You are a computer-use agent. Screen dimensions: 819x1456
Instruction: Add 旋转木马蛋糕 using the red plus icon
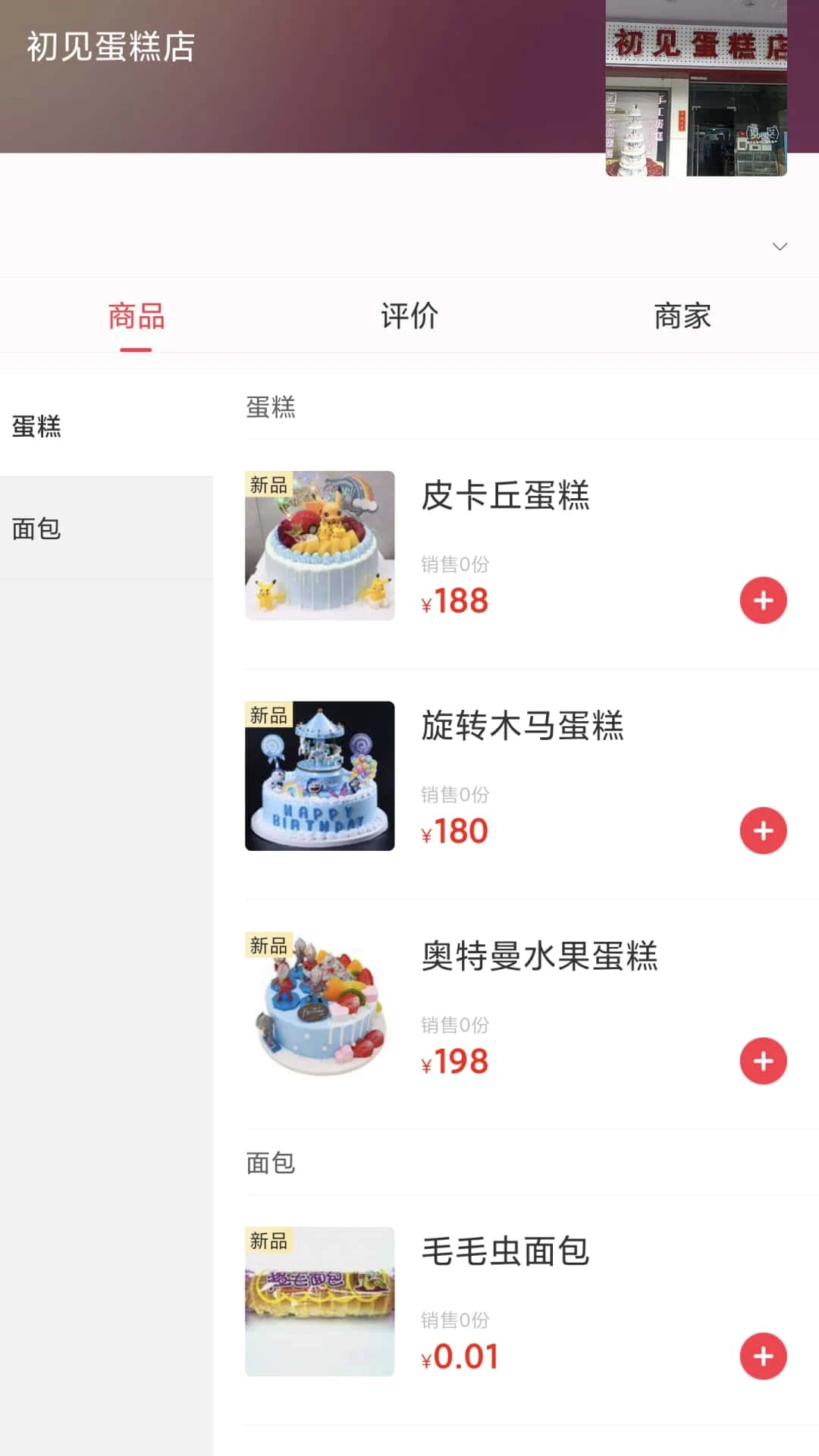click(x=763, y=831)
